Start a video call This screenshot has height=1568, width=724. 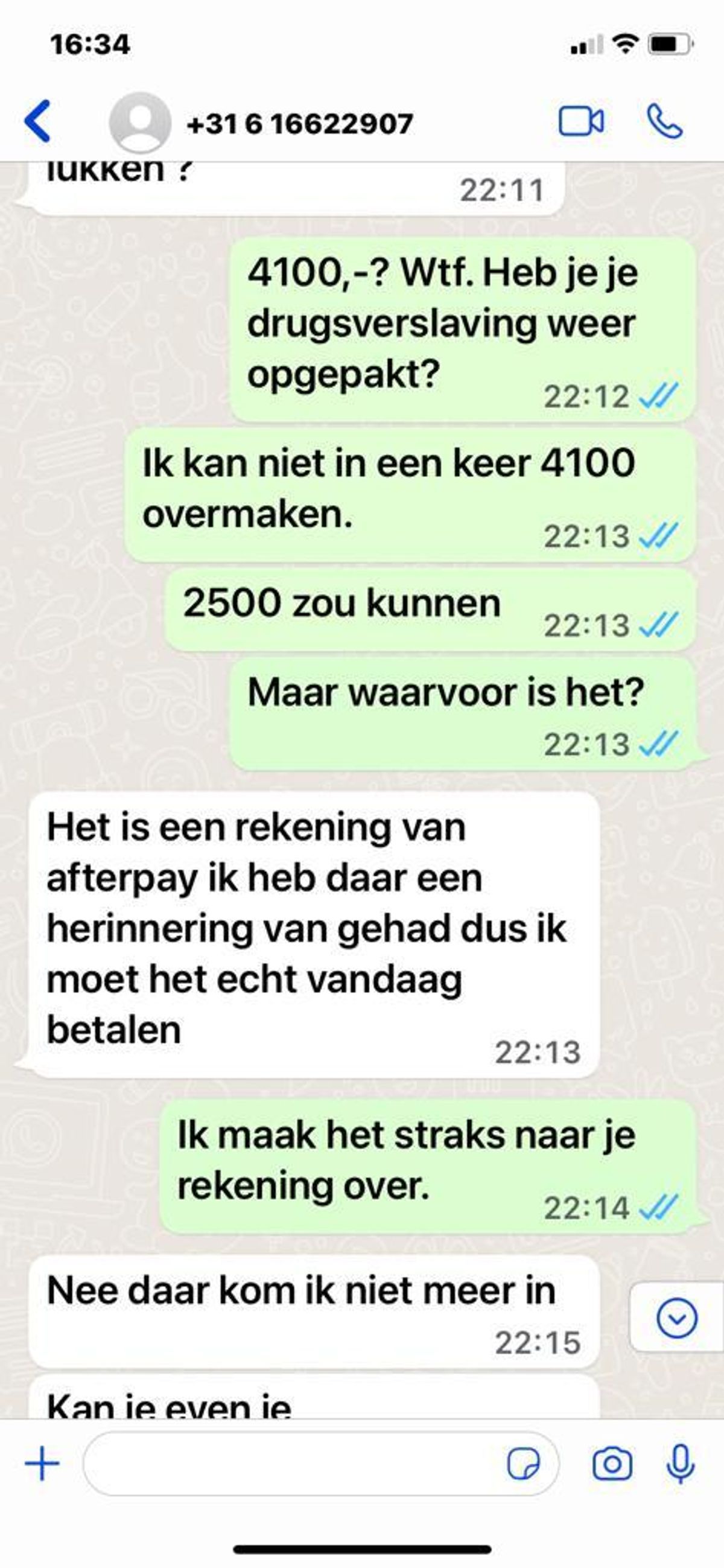581,122
